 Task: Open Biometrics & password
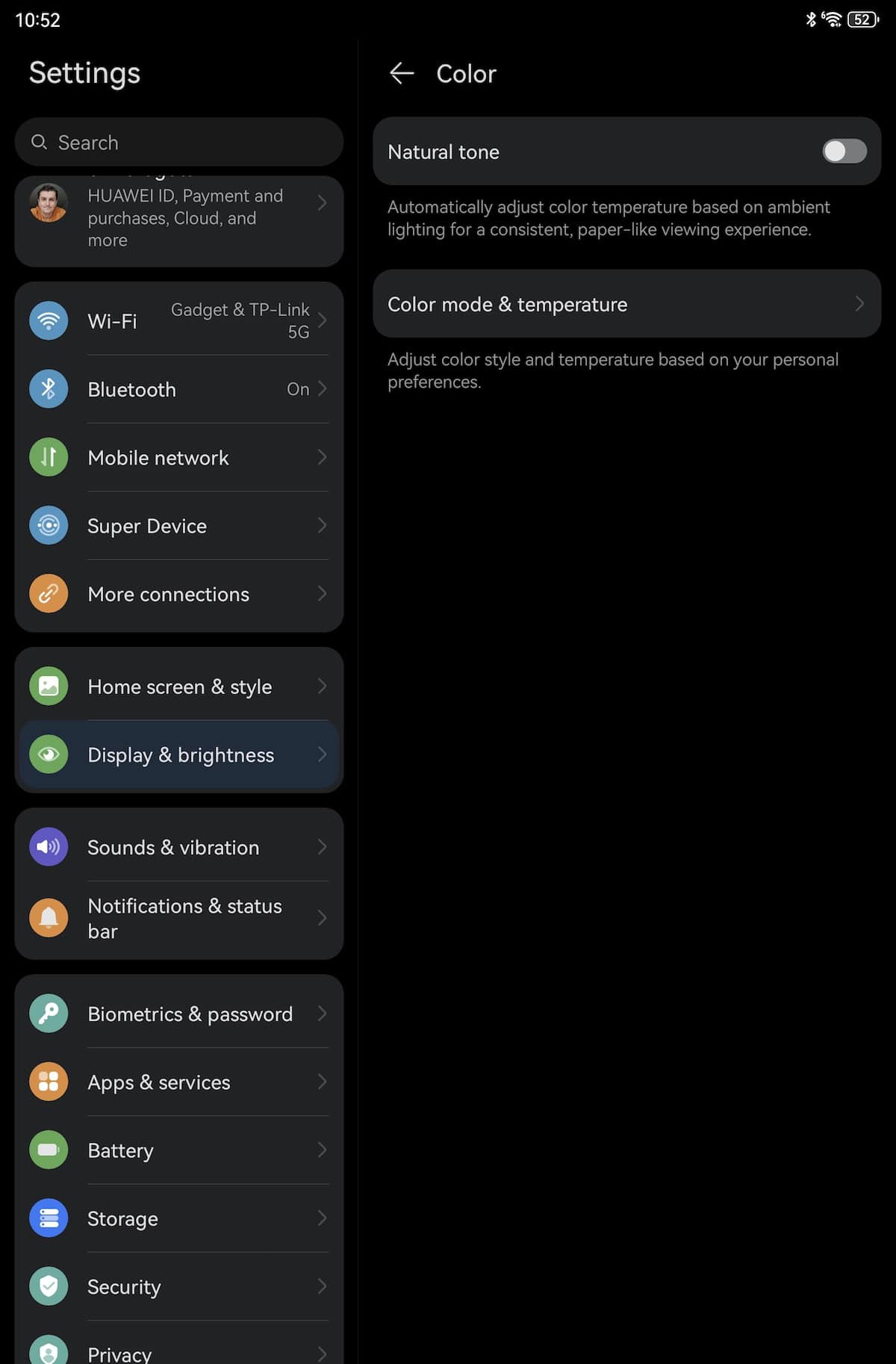179,1014
